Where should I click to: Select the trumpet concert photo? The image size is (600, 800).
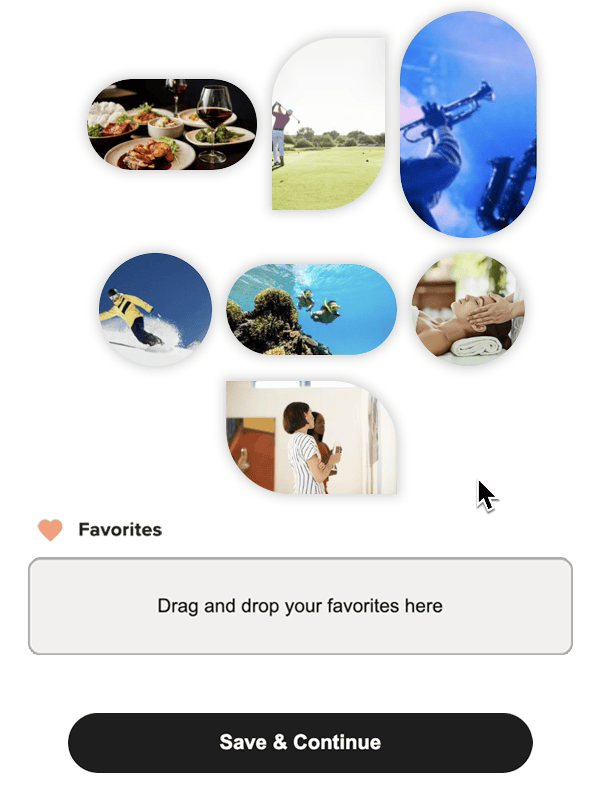(468, 125)
